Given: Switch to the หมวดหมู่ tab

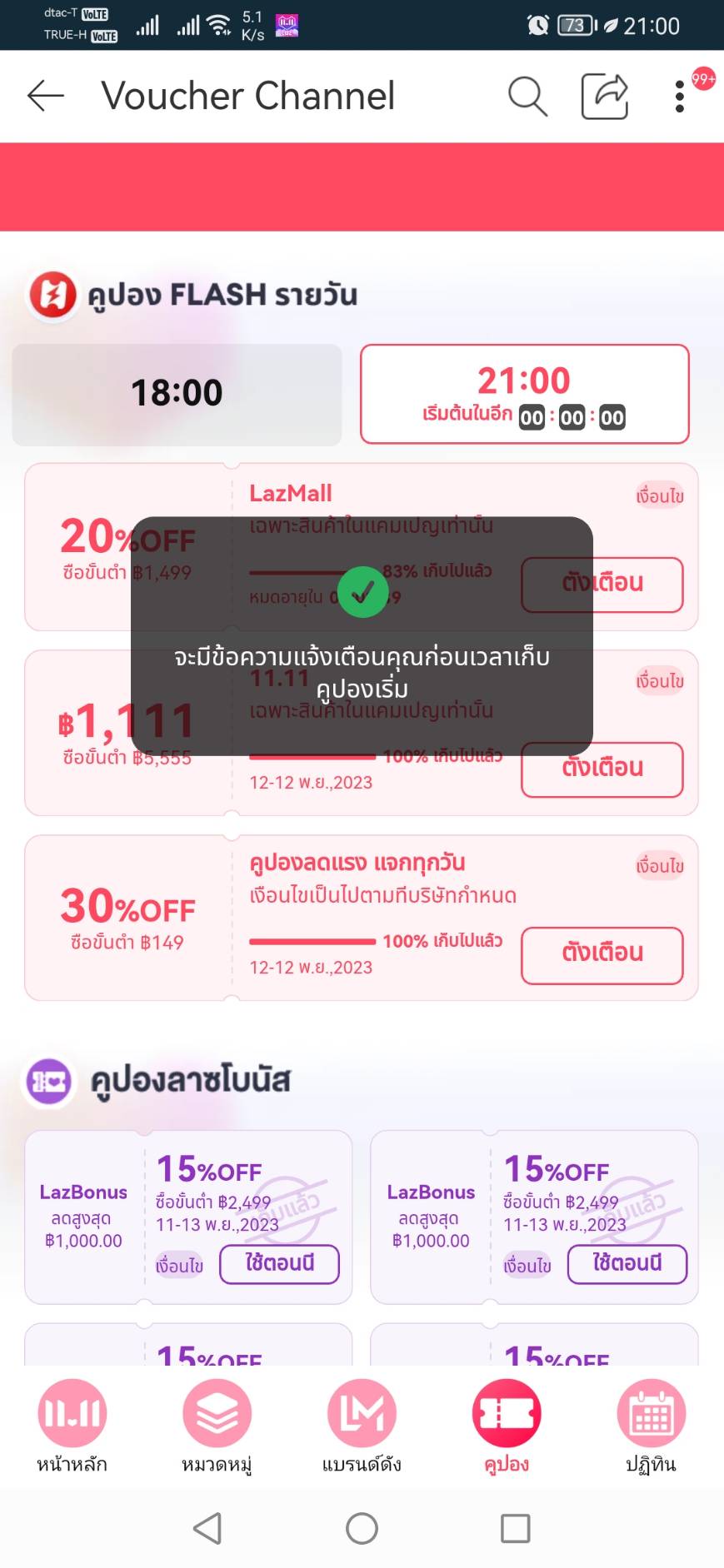Looking at the screenshot, I should [x=217, y=1427].
